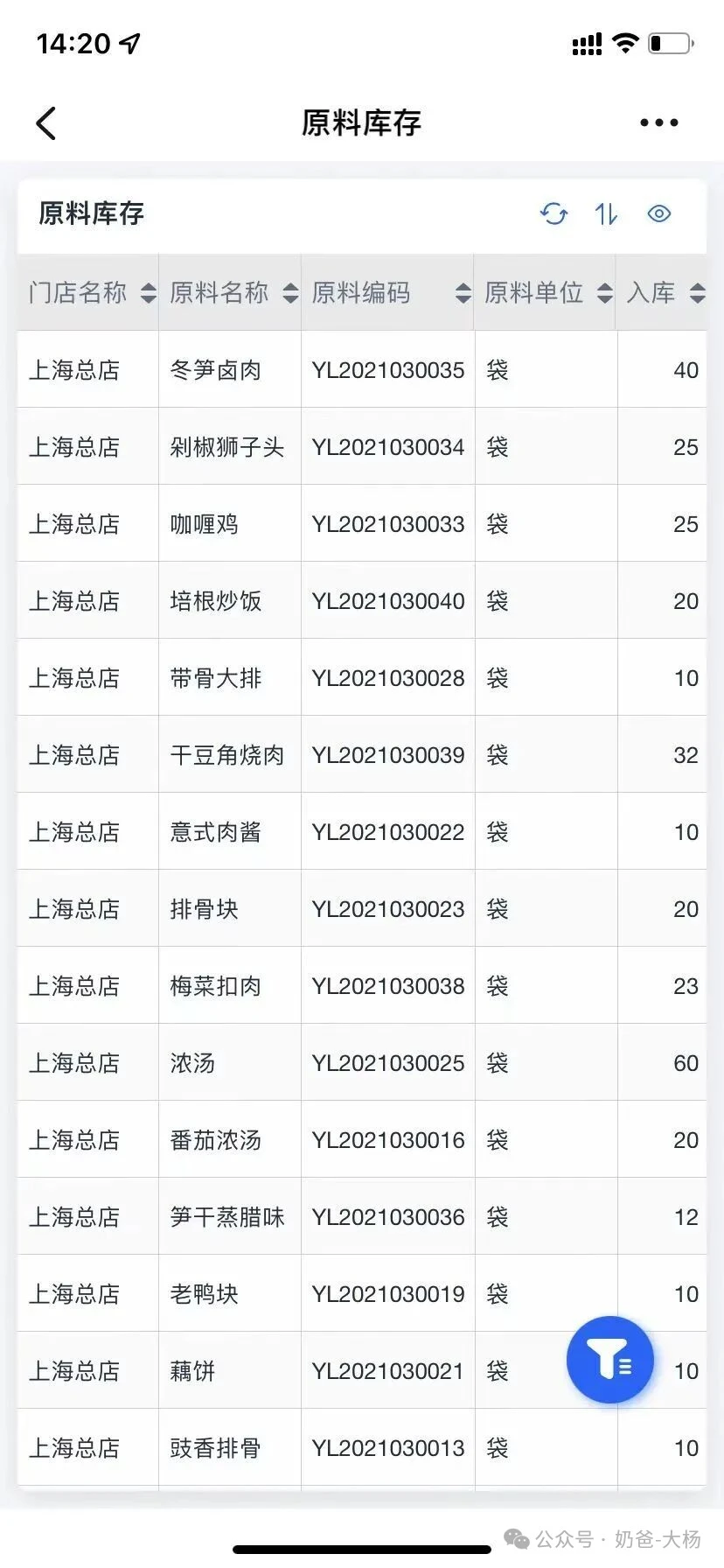The width and height of the screenshot is (724, 1568).
Task: Open the sort order icon
Action: click(606, 213)
